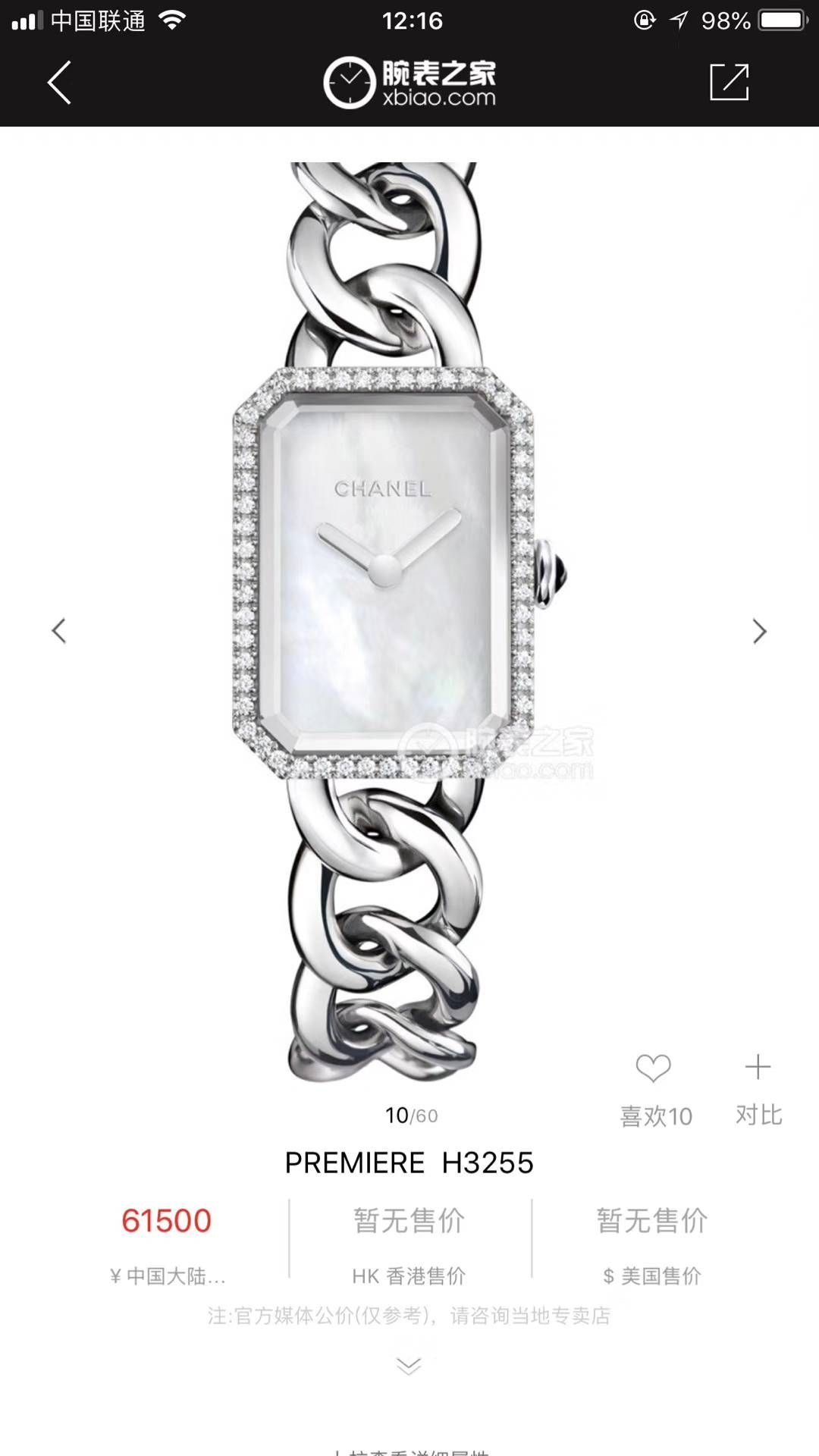Show the previous watch photo
The image size is (819, 1456).
pos(59,631)
